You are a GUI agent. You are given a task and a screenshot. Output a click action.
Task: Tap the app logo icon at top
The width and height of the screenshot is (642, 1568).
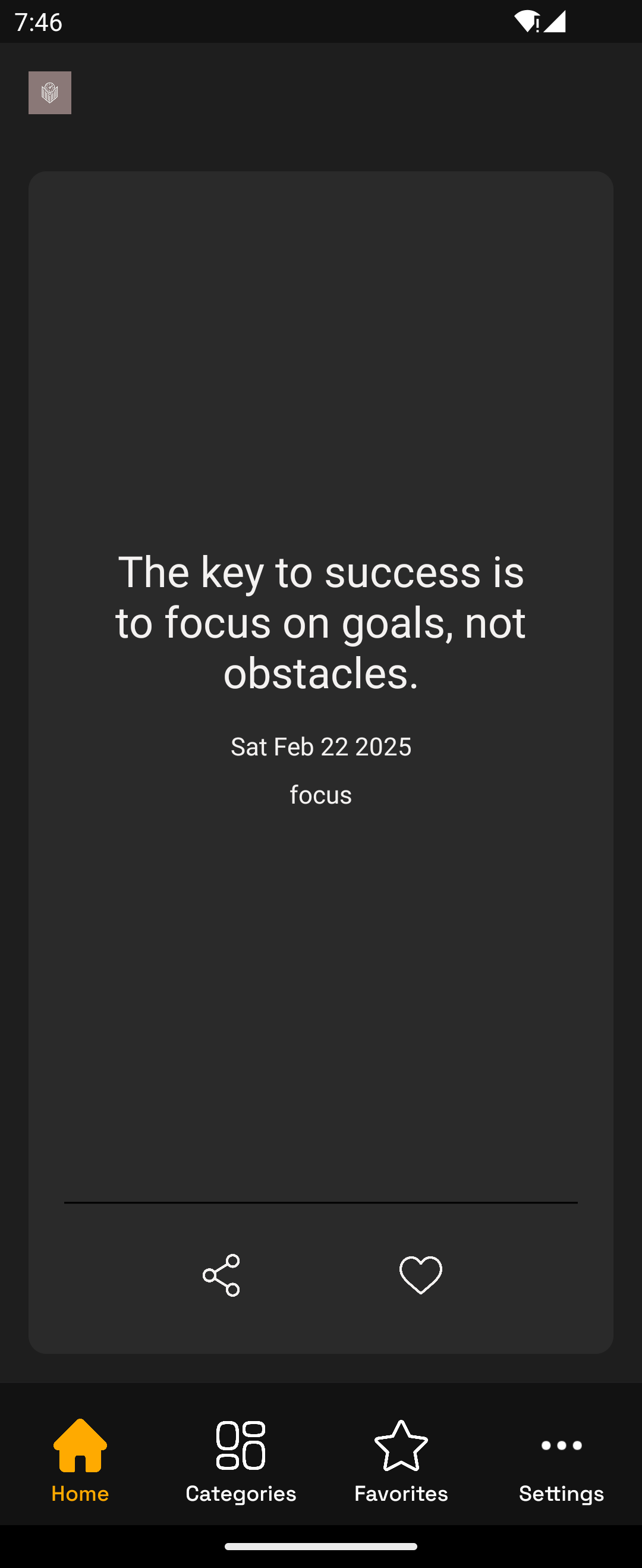click(x=50, y=93)
